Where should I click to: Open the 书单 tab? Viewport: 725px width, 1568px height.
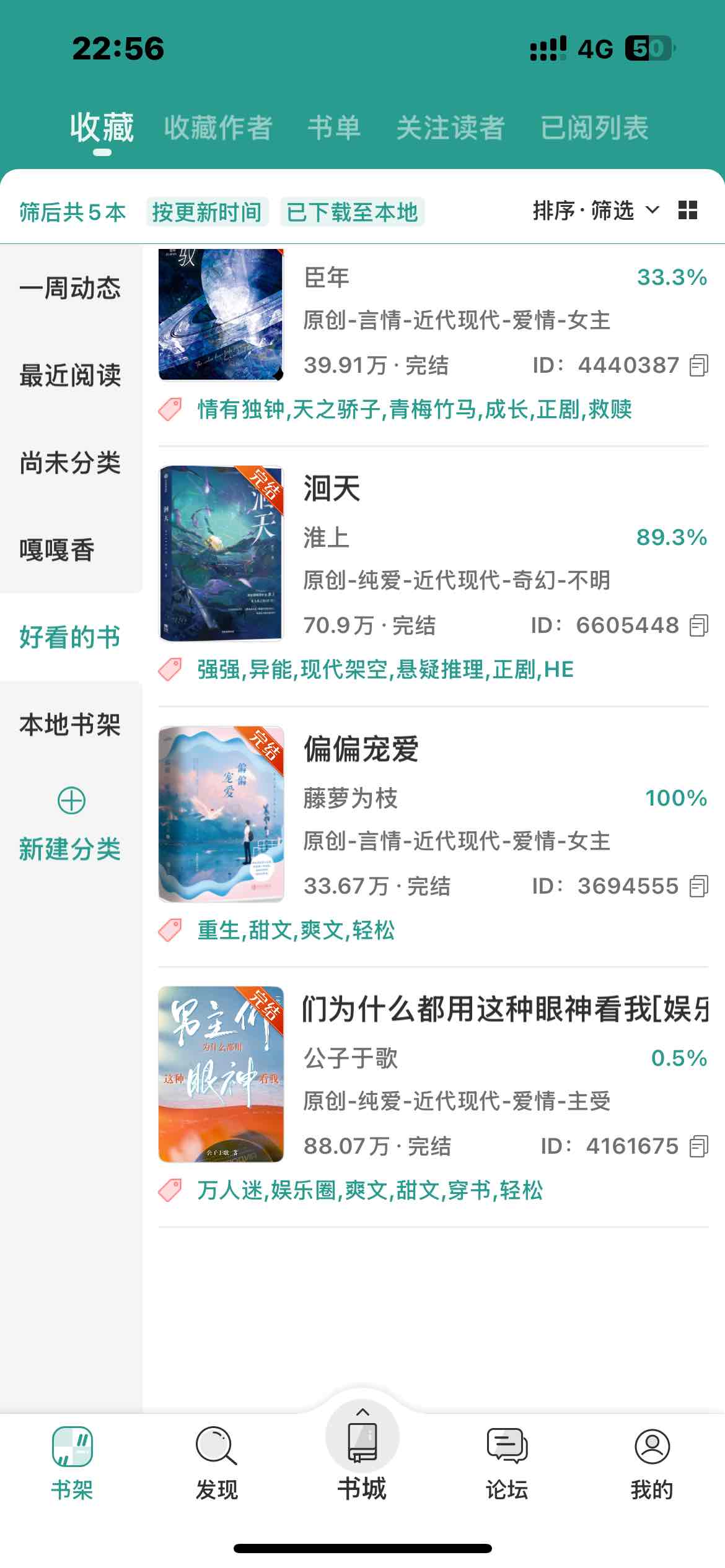coord(334,128)
